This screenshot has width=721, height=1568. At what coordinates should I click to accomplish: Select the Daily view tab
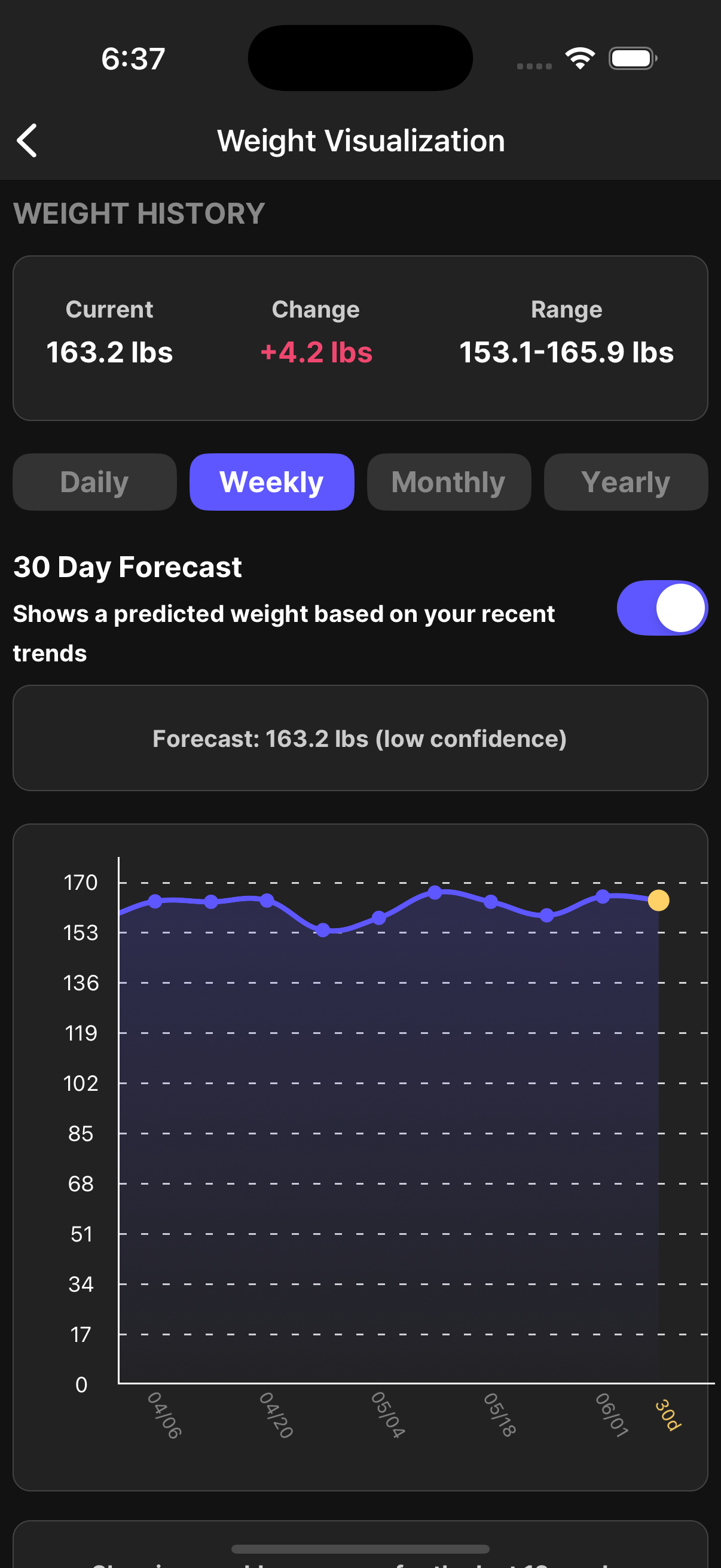pos(94,481)
